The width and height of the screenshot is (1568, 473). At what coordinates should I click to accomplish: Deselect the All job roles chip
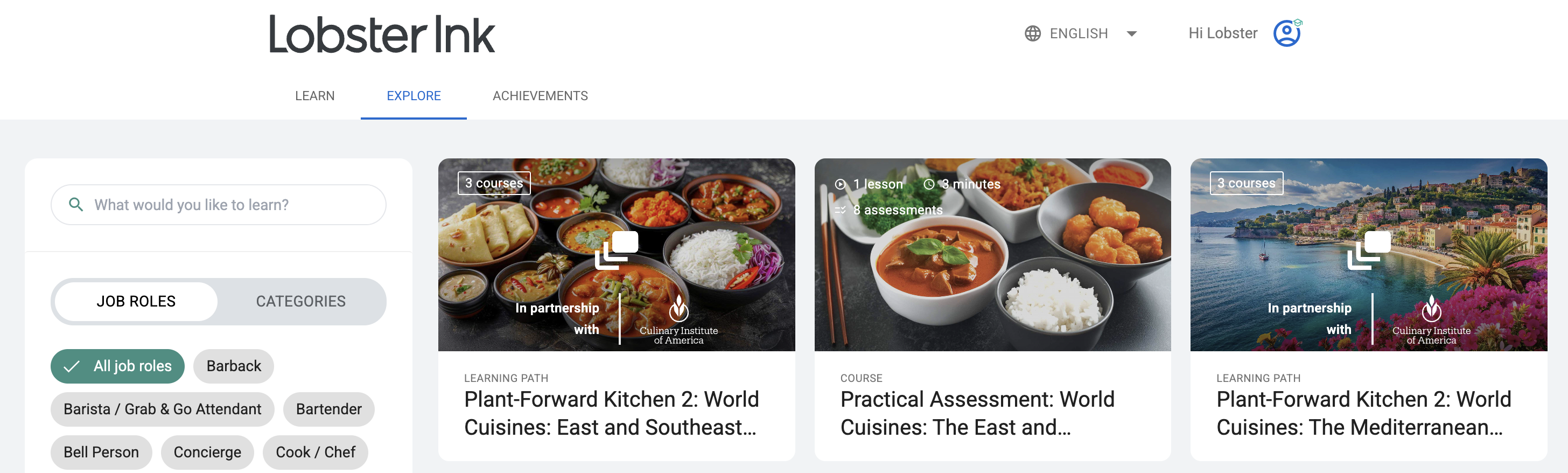(117, 366)
